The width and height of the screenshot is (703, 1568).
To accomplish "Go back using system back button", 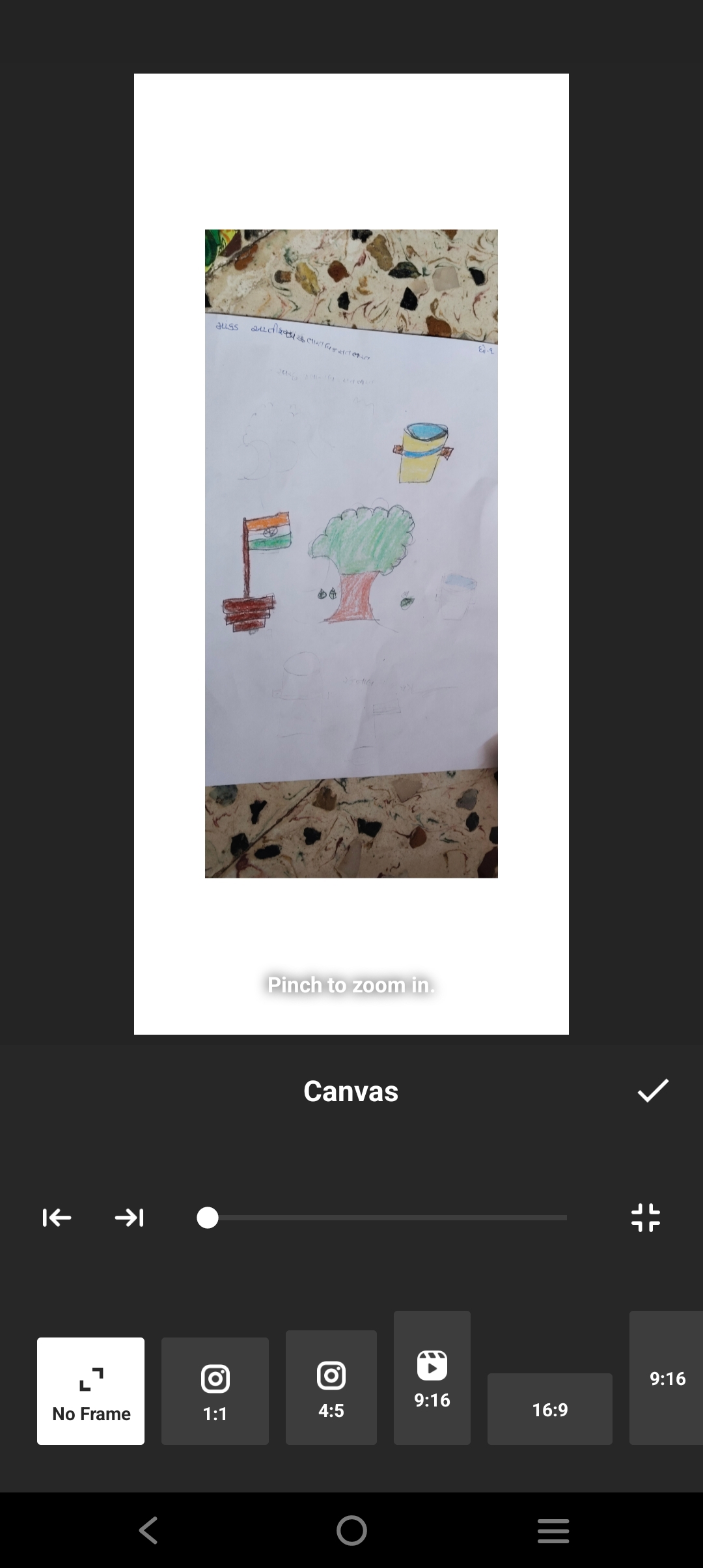I will (148, 1530).
